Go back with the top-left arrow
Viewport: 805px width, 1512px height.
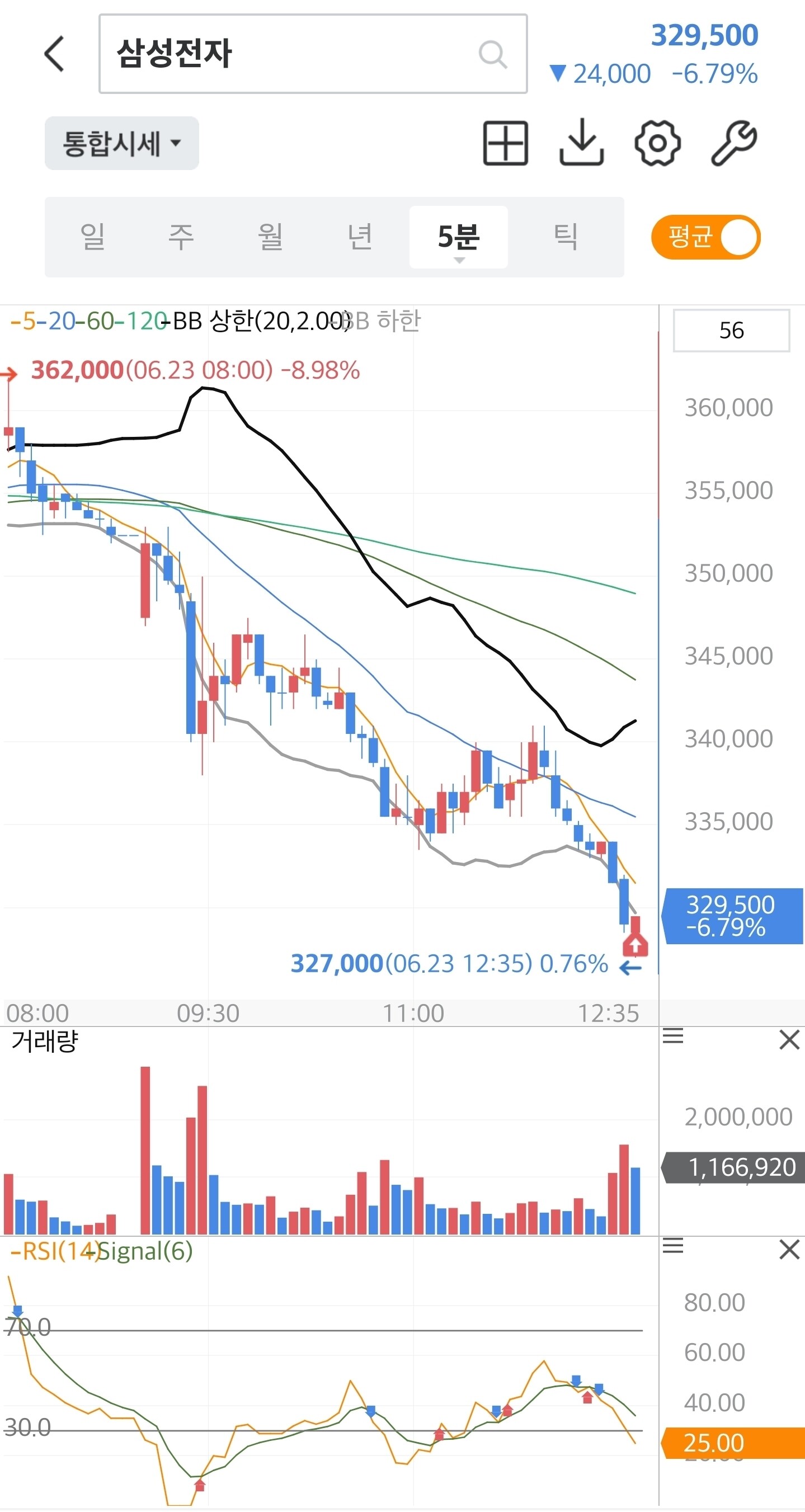[x=54, y=53]
